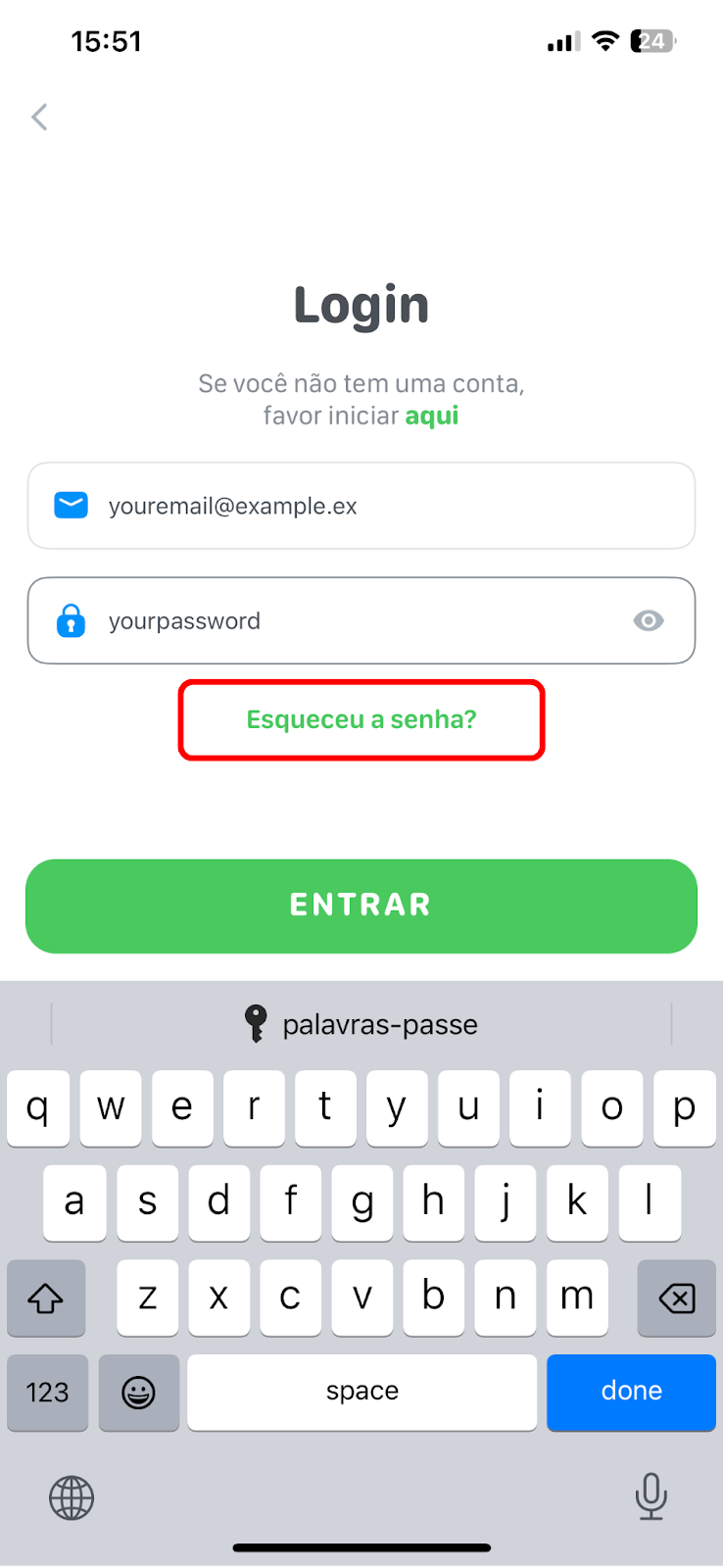Viewport: 723px width, 1568px height.
Task: Open saved palavras-passe suggestion
Action: (x=361, y=1024)
